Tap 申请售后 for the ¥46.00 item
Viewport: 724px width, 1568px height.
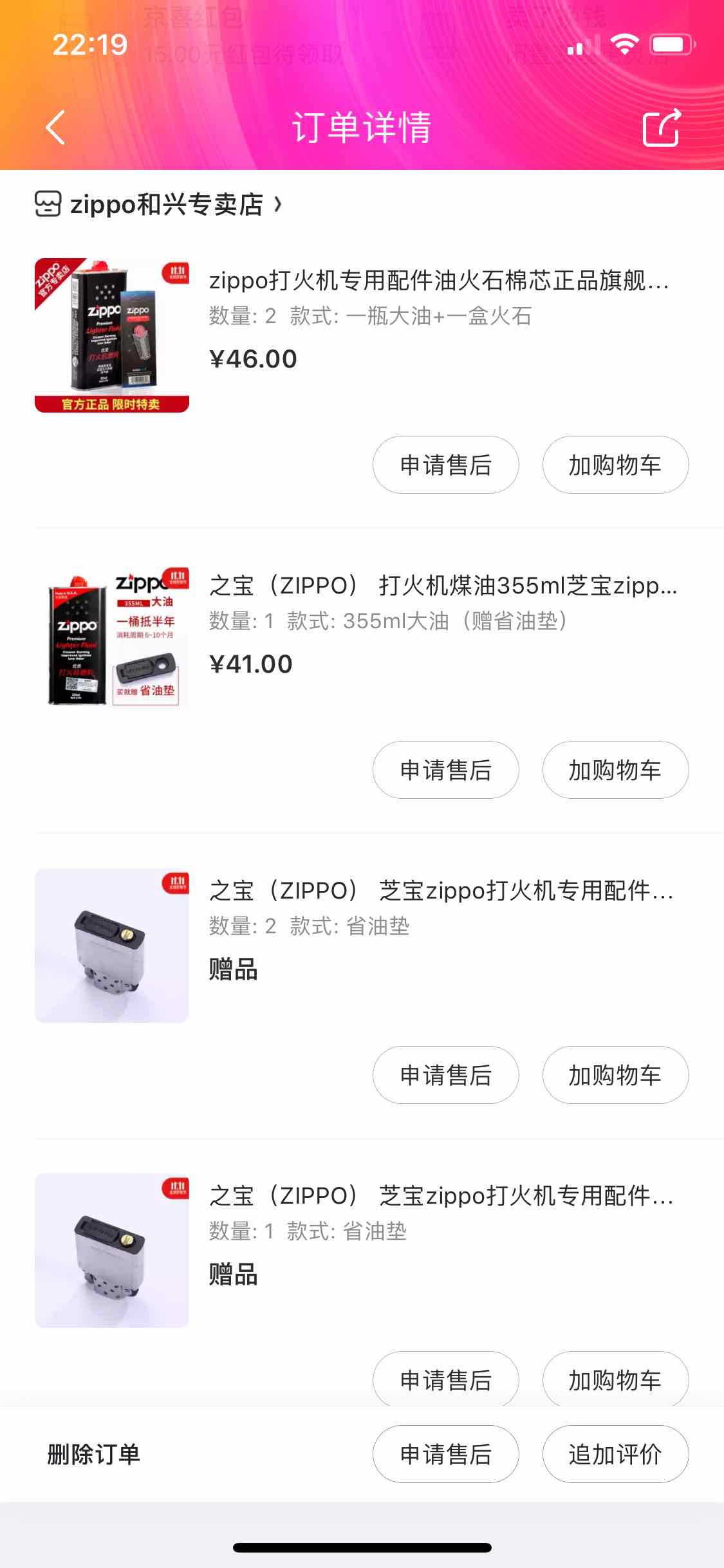pyautogui.click(x=445, y=465)
